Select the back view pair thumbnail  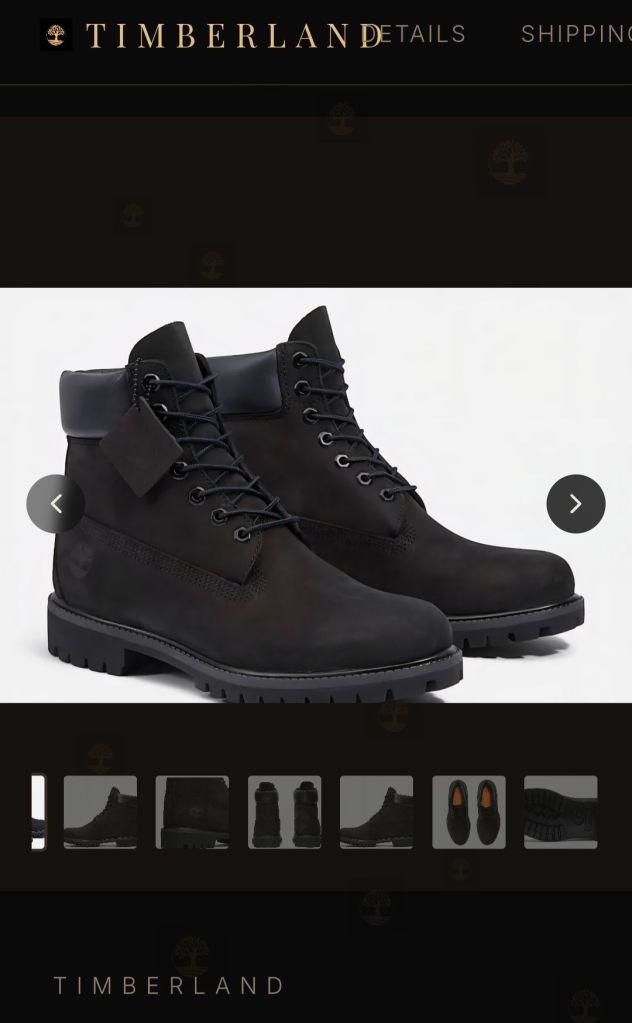pos(284,812)
